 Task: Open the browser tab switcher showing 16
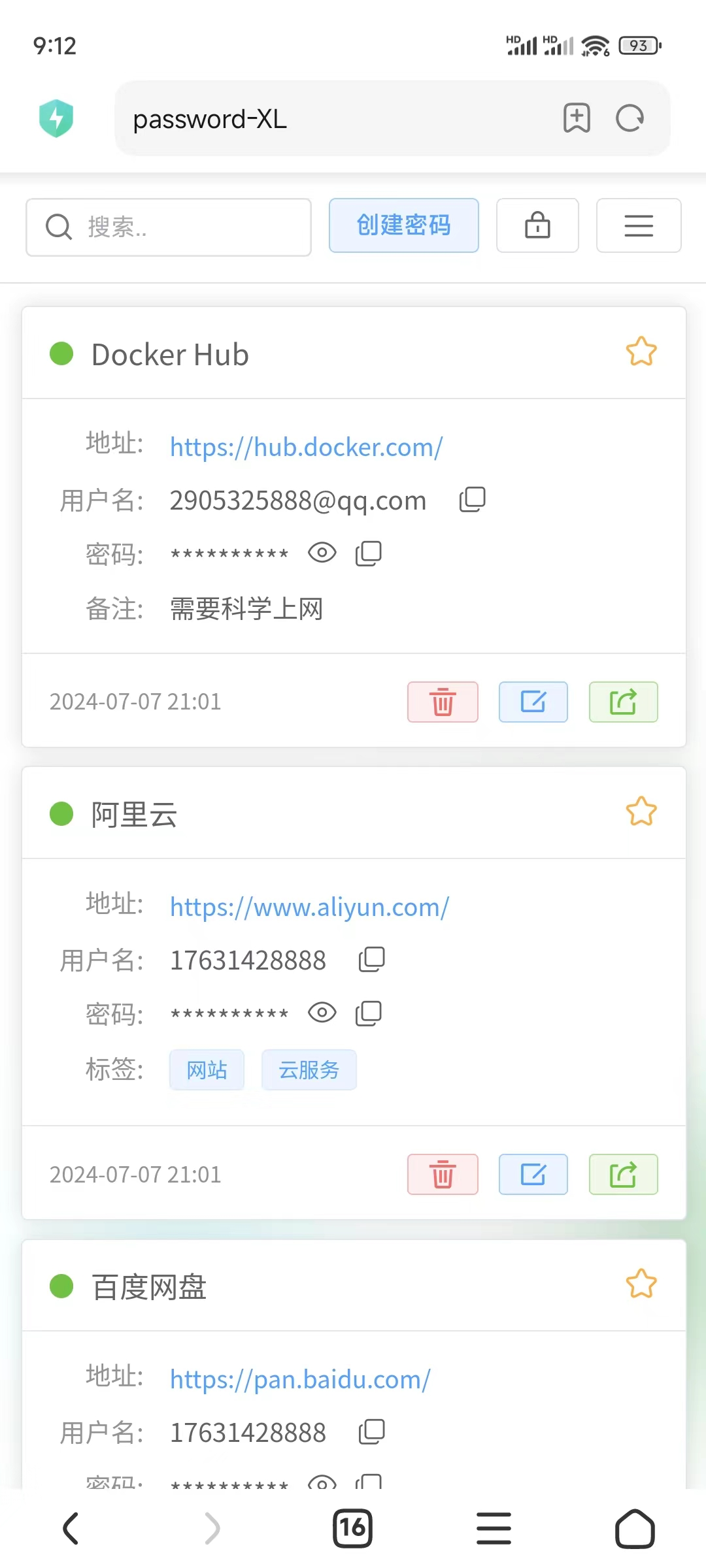(353, 1528)
